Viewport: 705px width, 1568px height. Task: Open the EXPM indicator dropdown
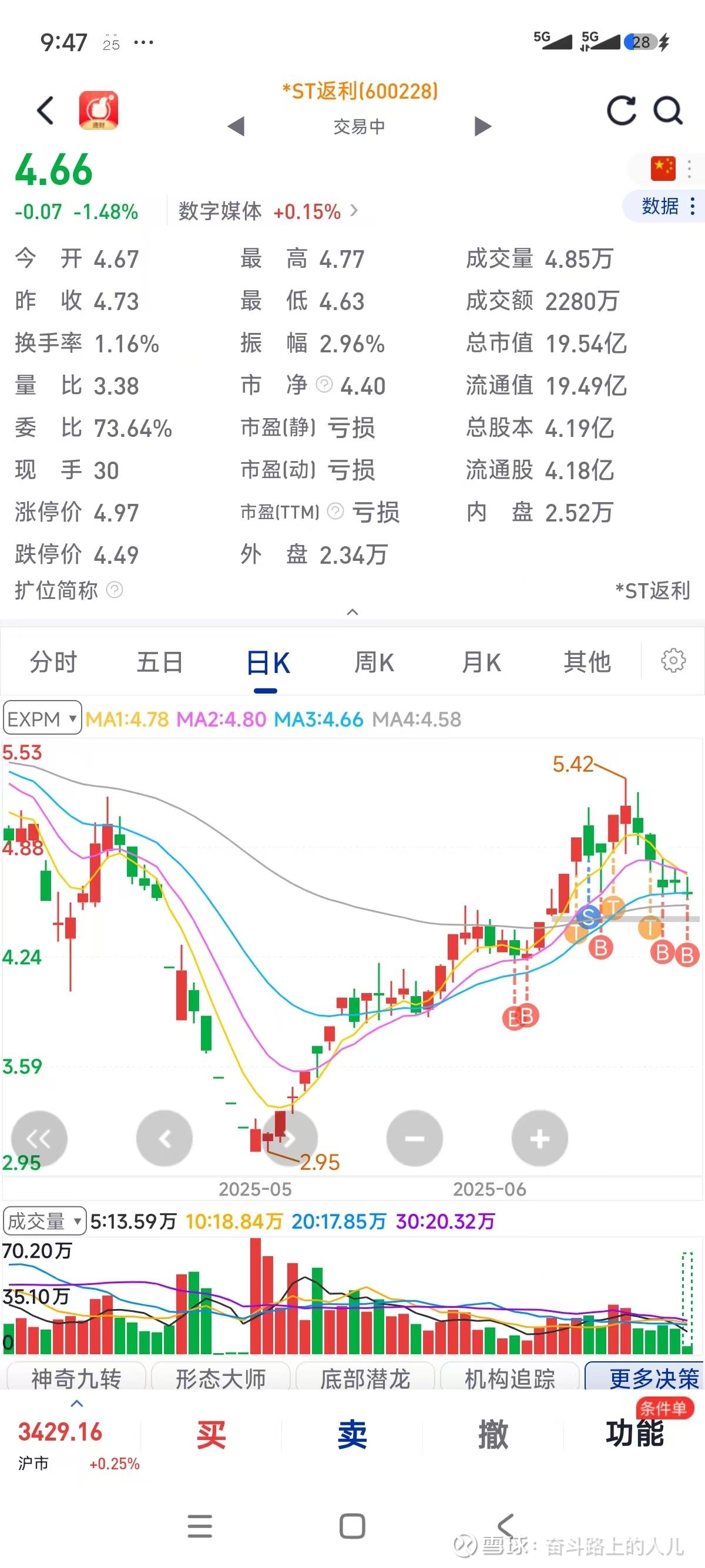coord(42,718)
